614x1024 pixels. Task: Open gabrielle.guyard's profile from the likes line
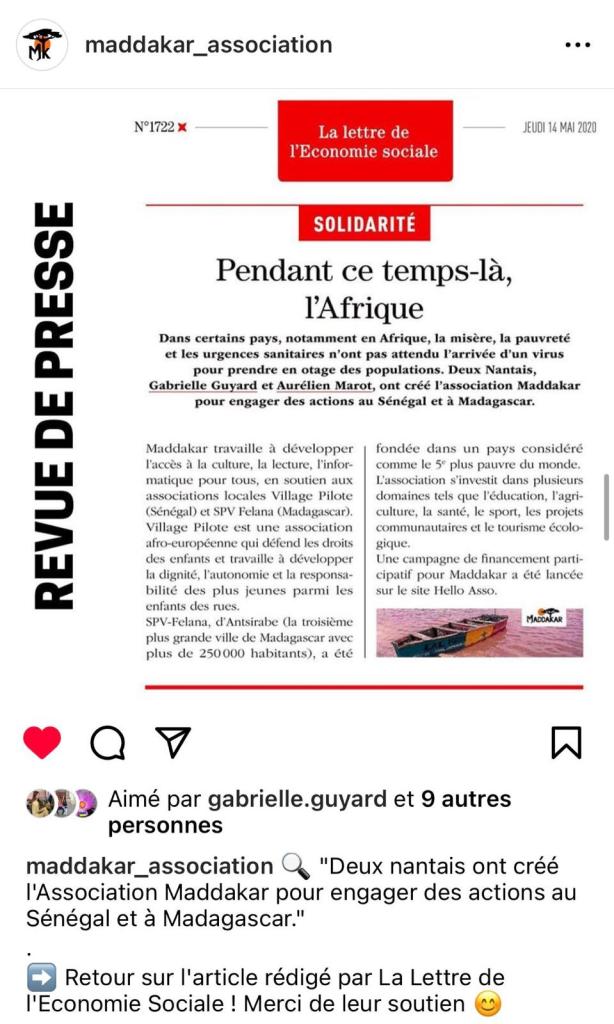(297, 799)
